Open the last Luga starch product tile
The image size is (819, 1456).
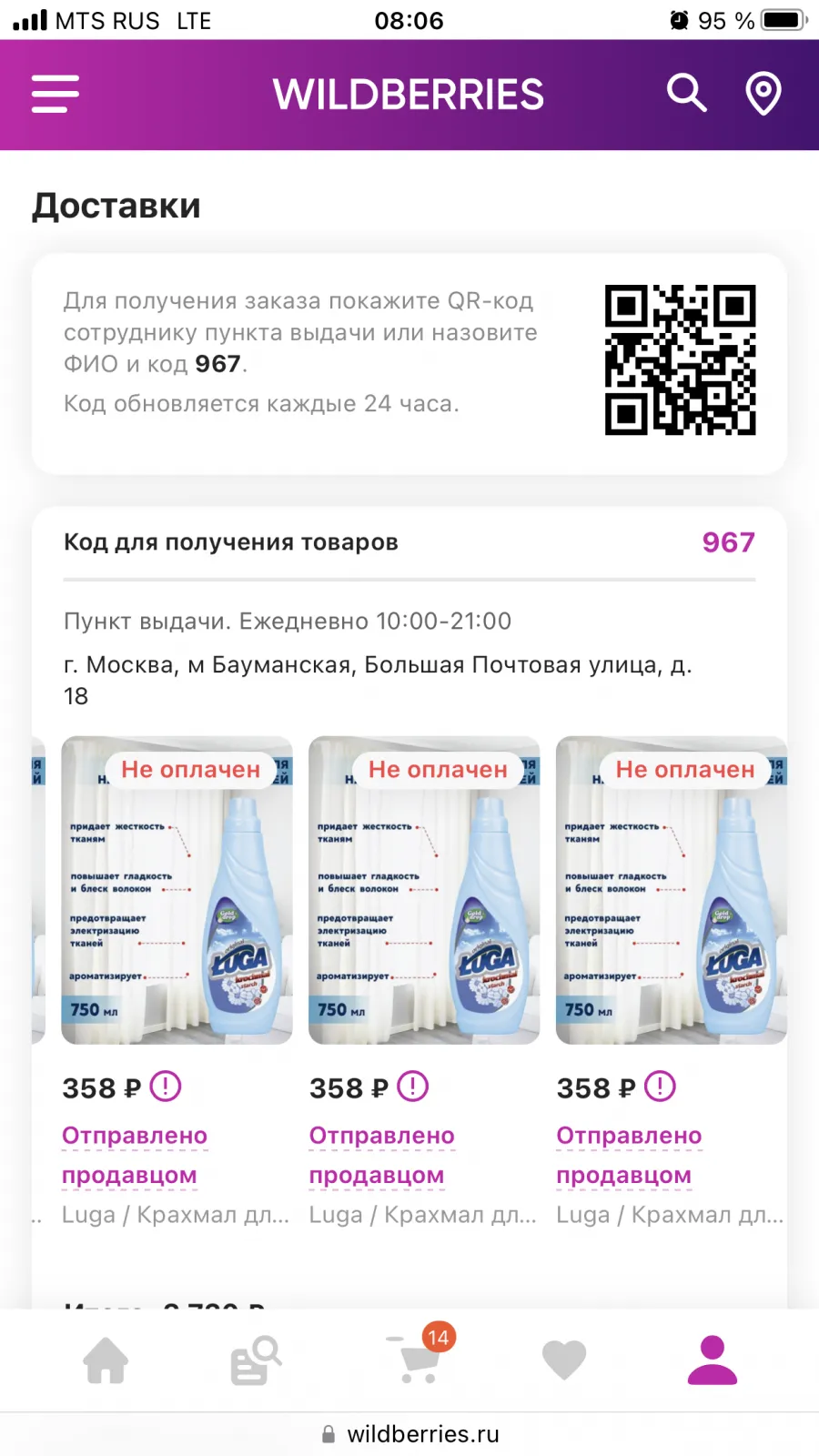click(x=672, y=890)
